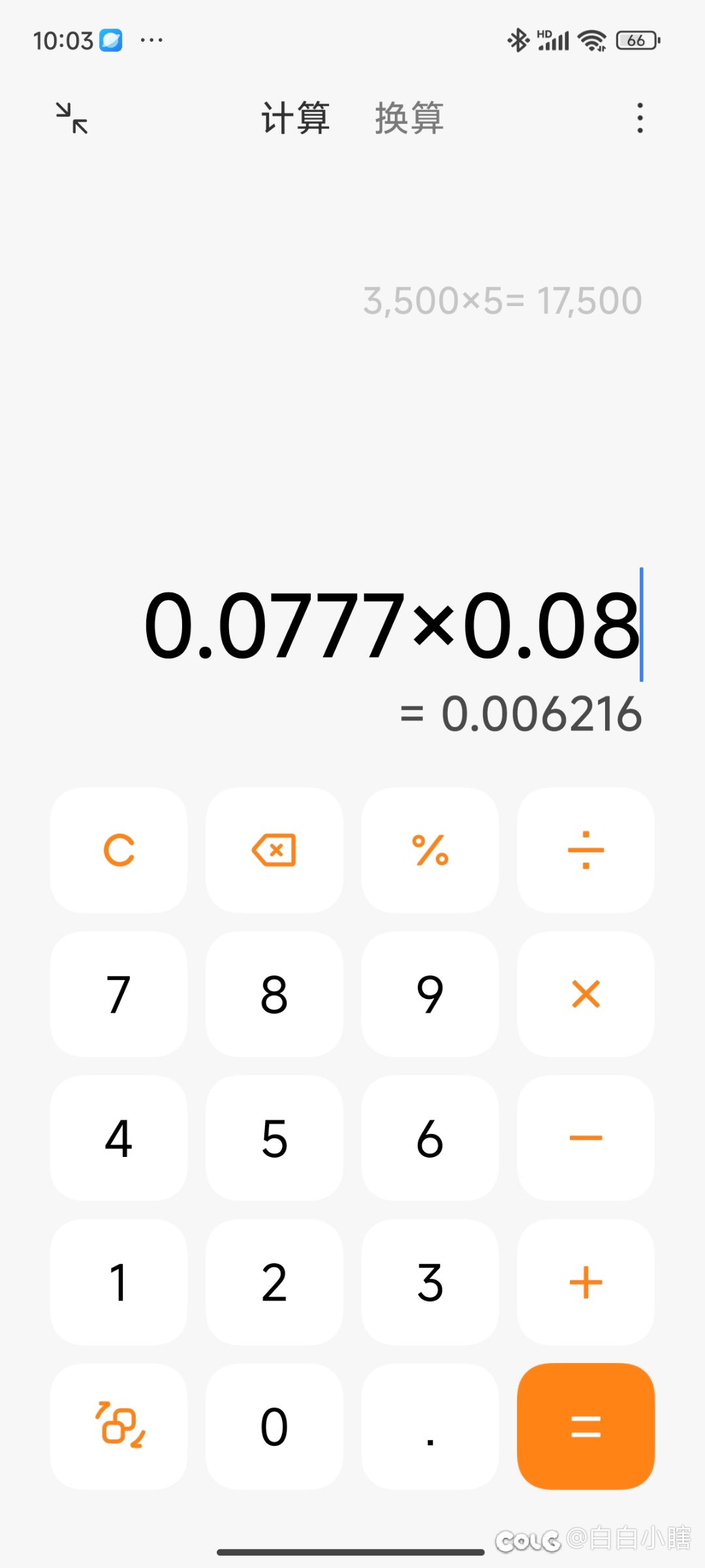
Task: Switch to the 换算 tab
Action: click(x=409, y=118)
